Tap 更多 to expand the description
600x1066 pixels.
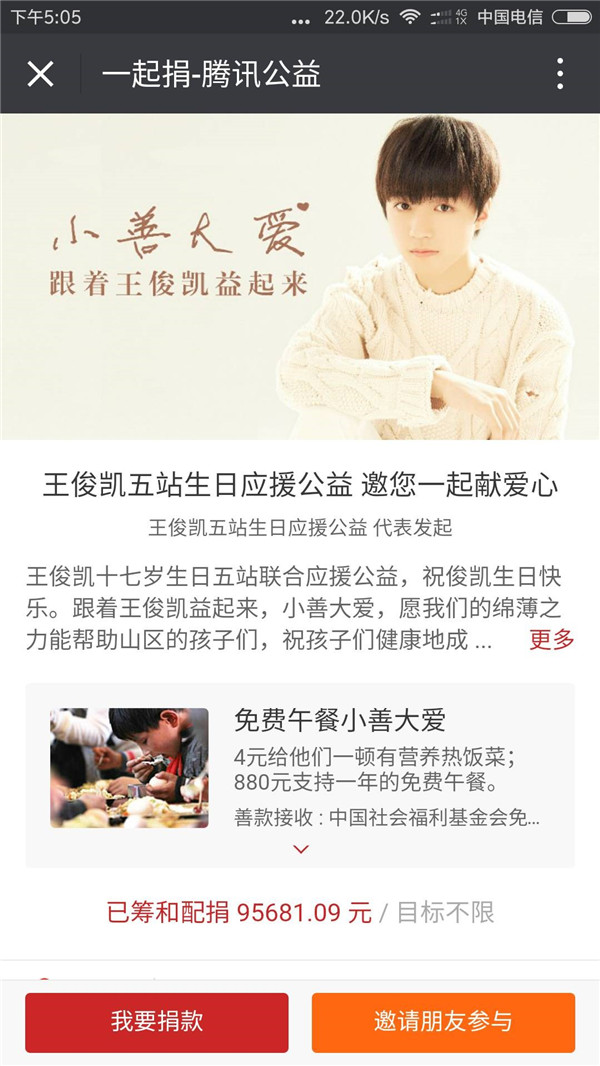(552, 640)
